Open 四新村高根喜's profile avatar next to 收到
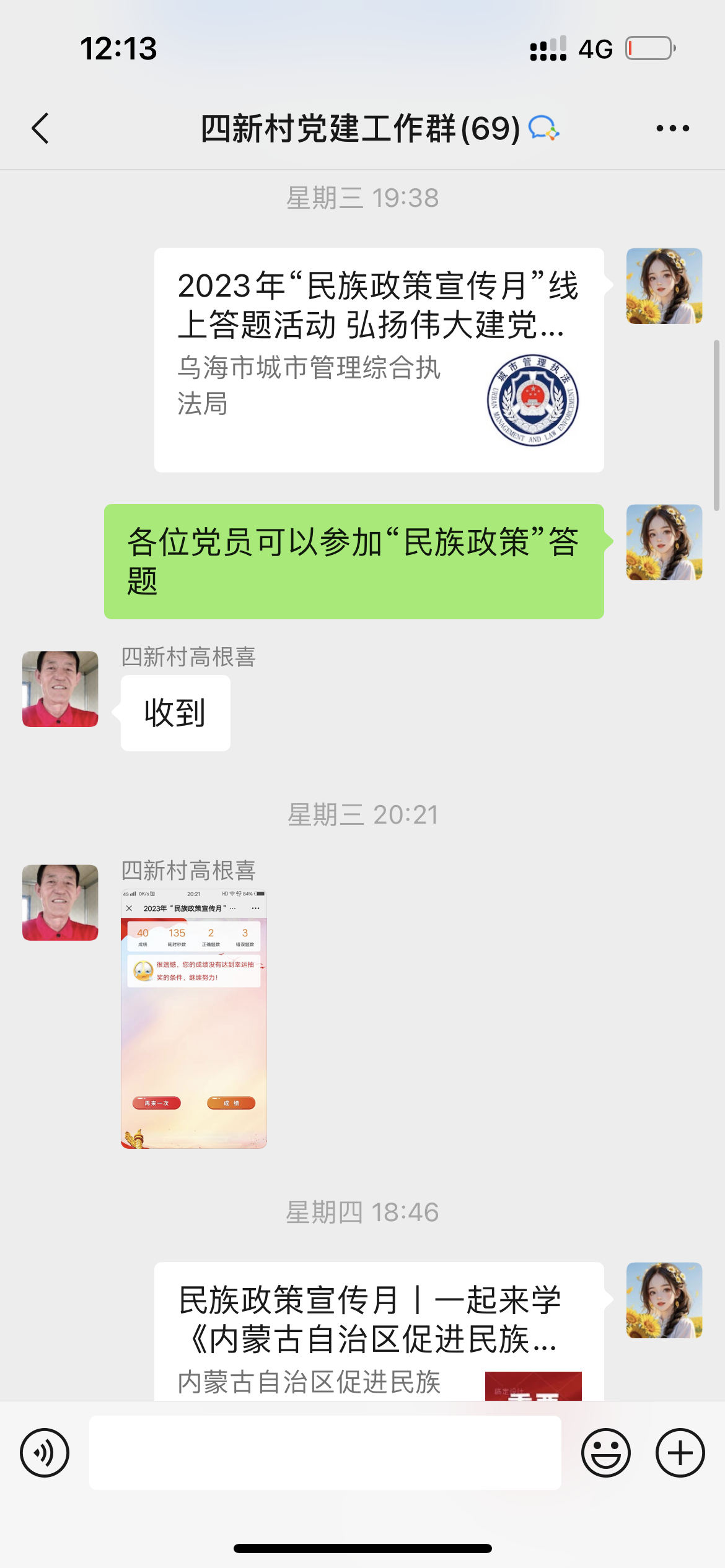The height and width of the screenshot is (1568, 725). click(60, 689)
